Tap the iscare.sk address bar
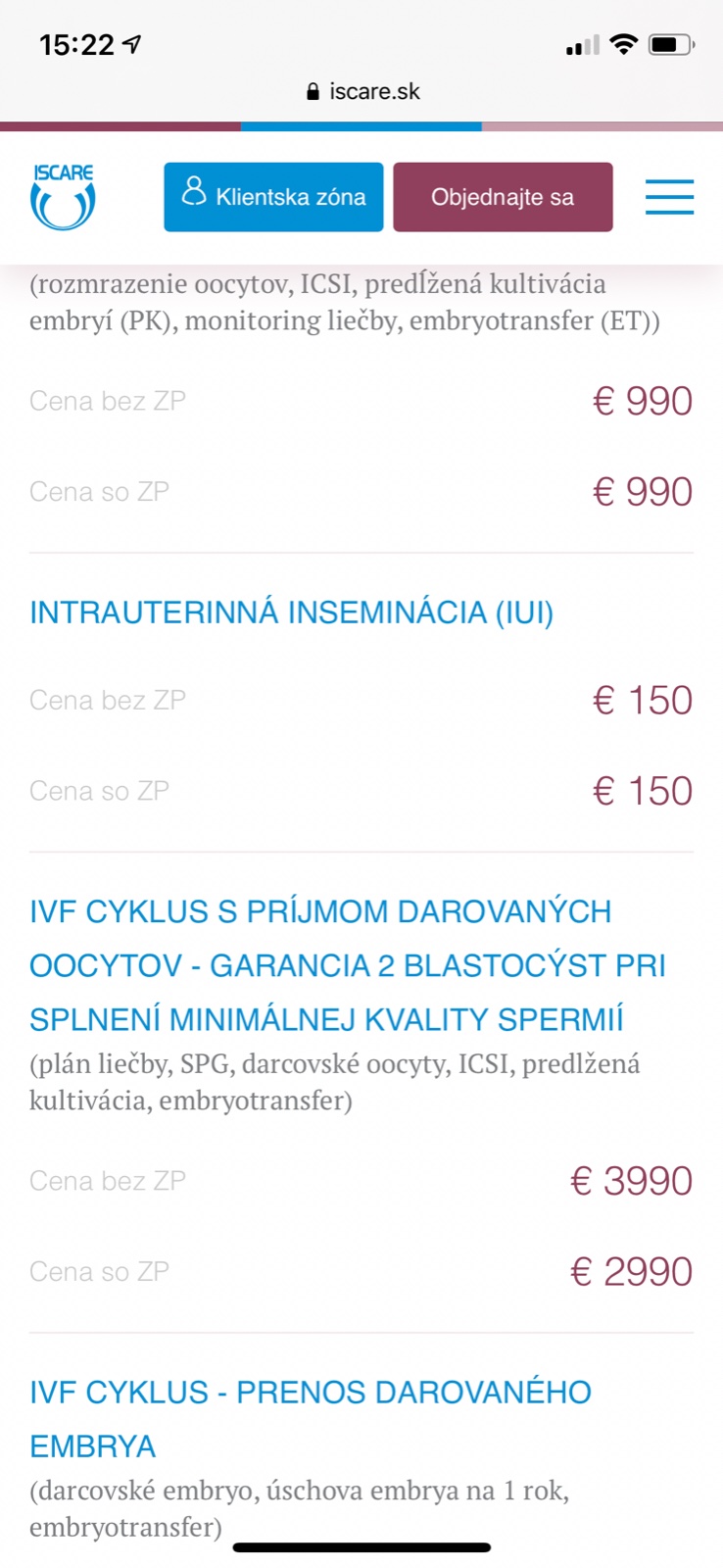 click(x=362, y=91)
